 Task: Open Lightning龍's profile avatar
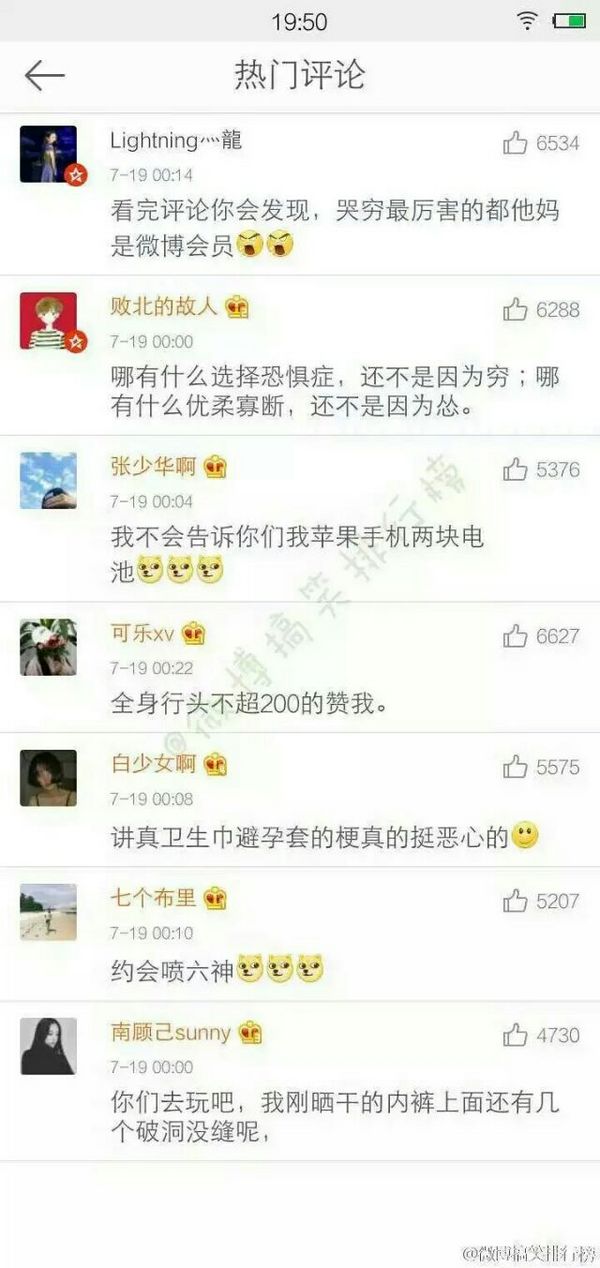[48, 154]
